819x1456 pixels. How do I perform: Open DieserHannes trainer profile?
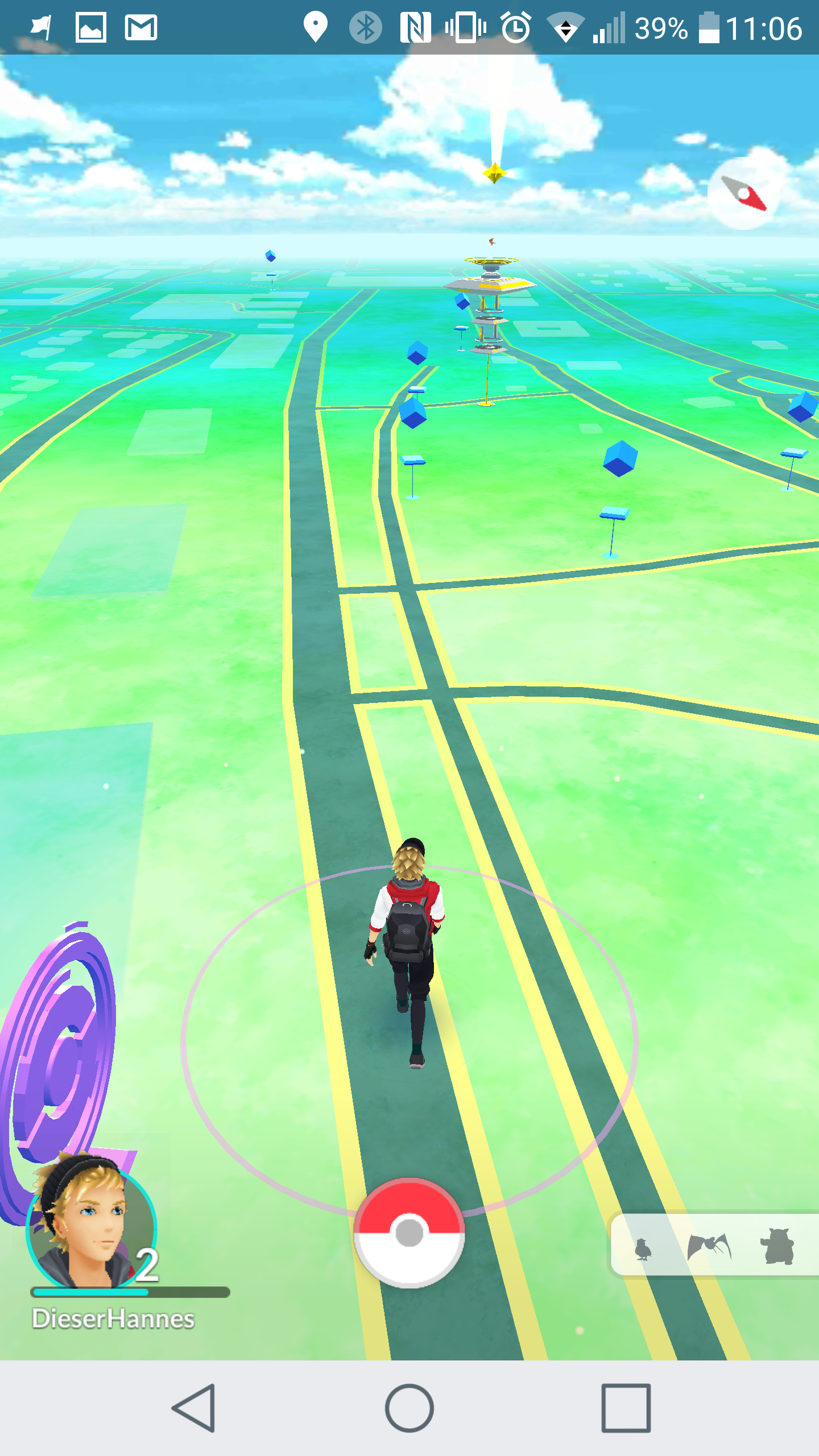point(91,1223)
